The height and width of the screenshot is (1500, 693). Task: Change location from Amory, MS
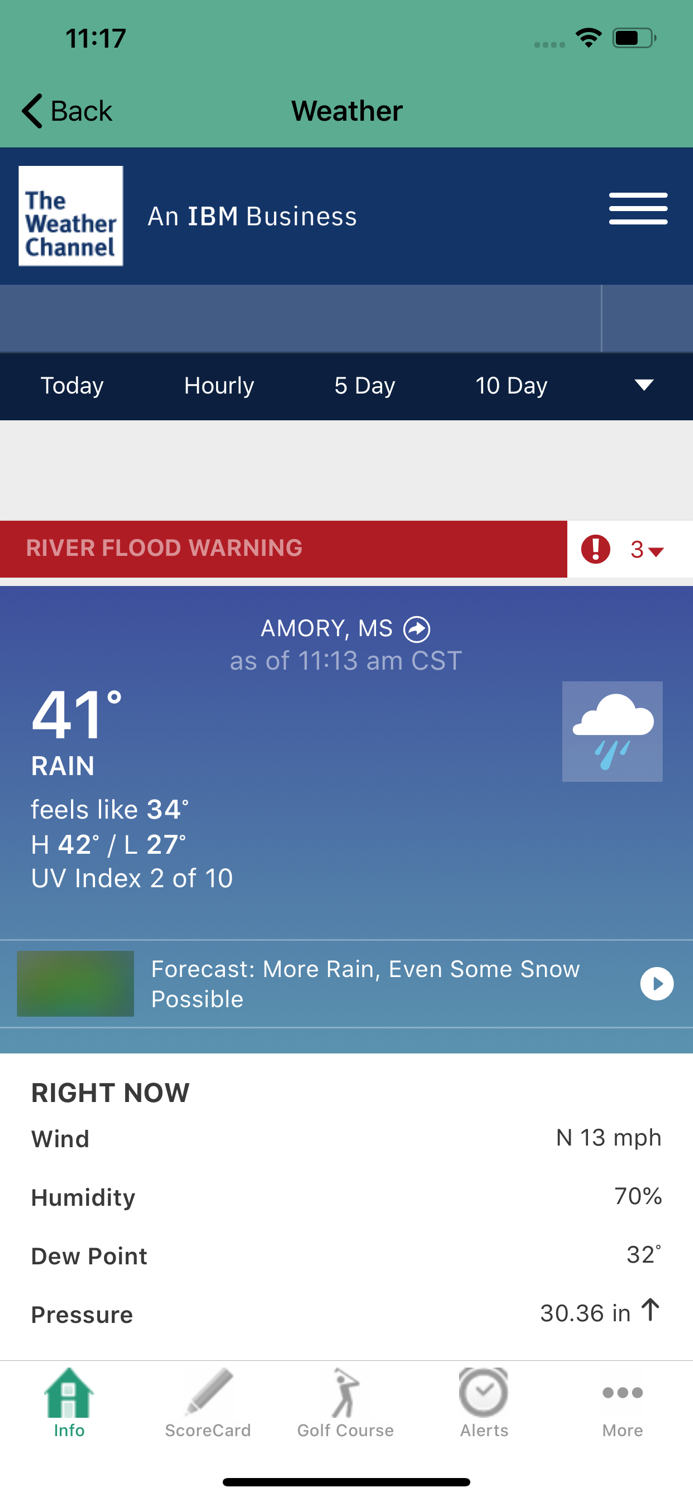[417, 629]
